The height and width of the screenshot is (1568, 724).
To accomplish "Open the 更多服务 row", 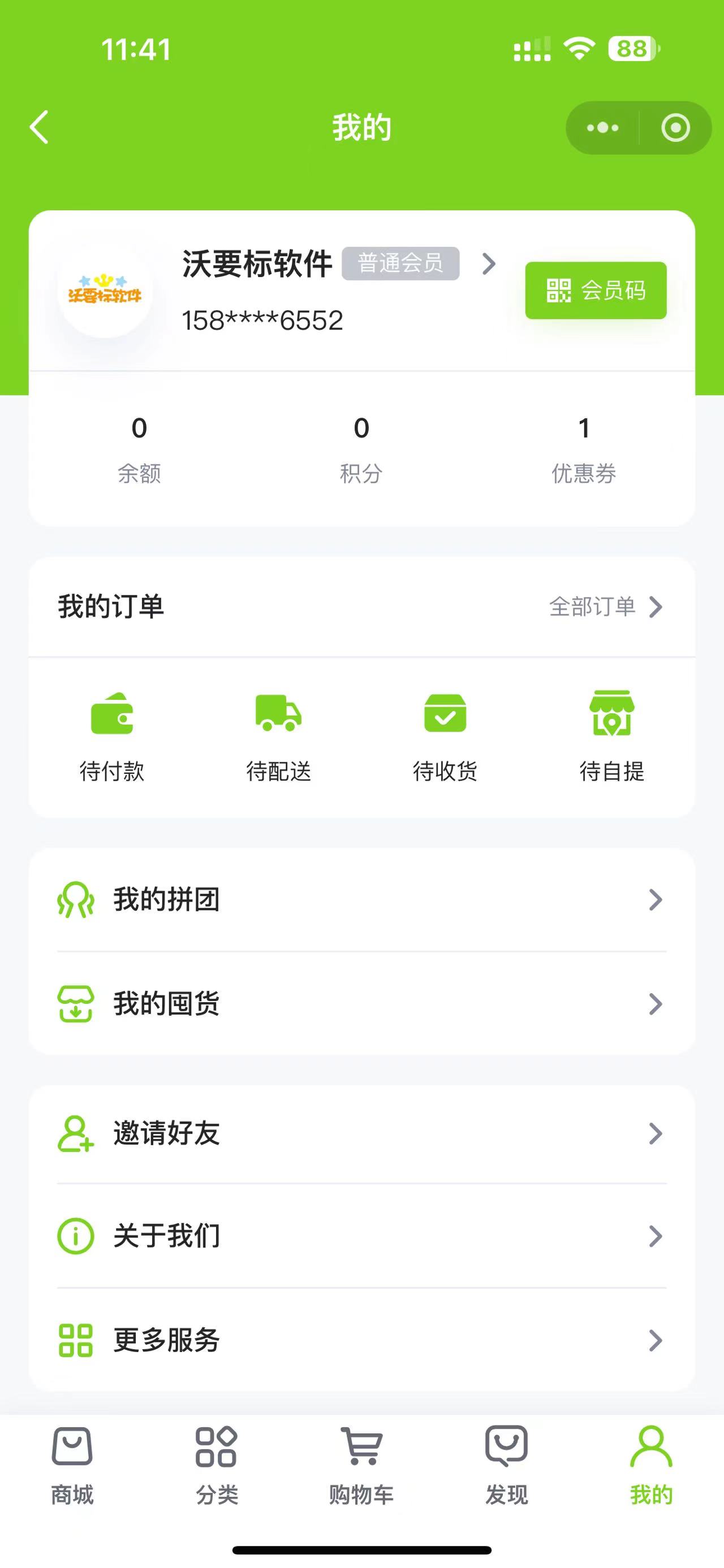I will [x=361, y=1340].
